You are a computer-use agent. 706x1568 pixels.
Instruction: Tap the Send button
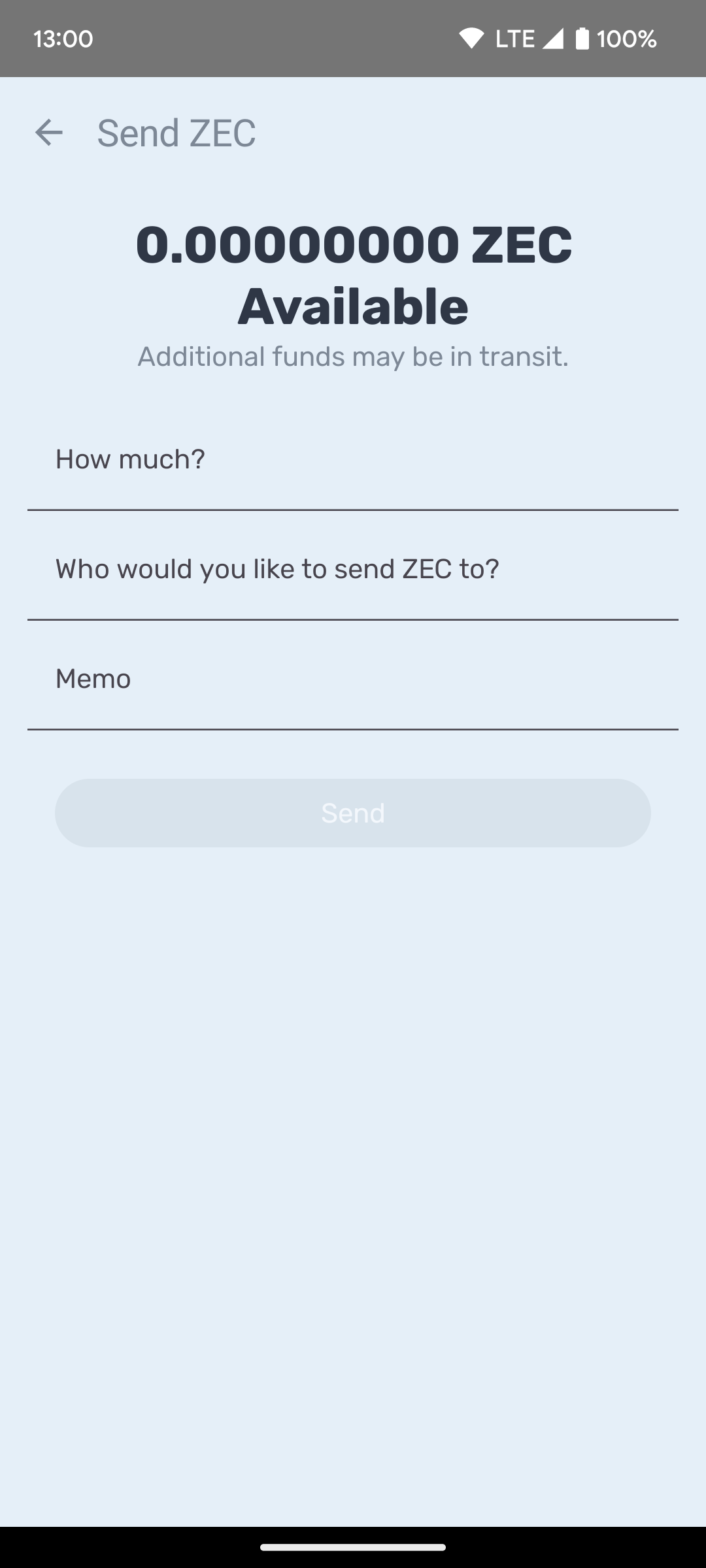coord(353,813)
